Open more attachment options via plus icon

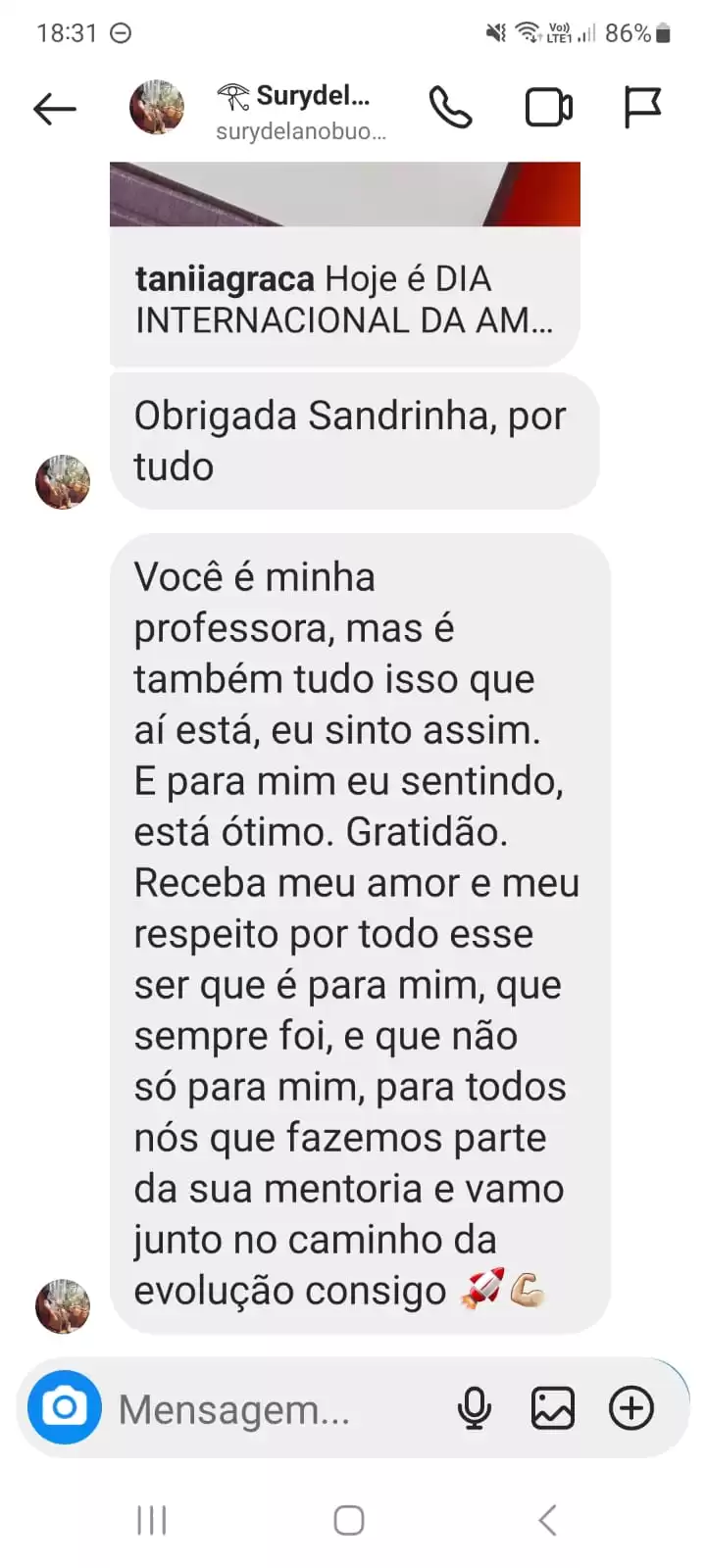[x=631, y=1408]
